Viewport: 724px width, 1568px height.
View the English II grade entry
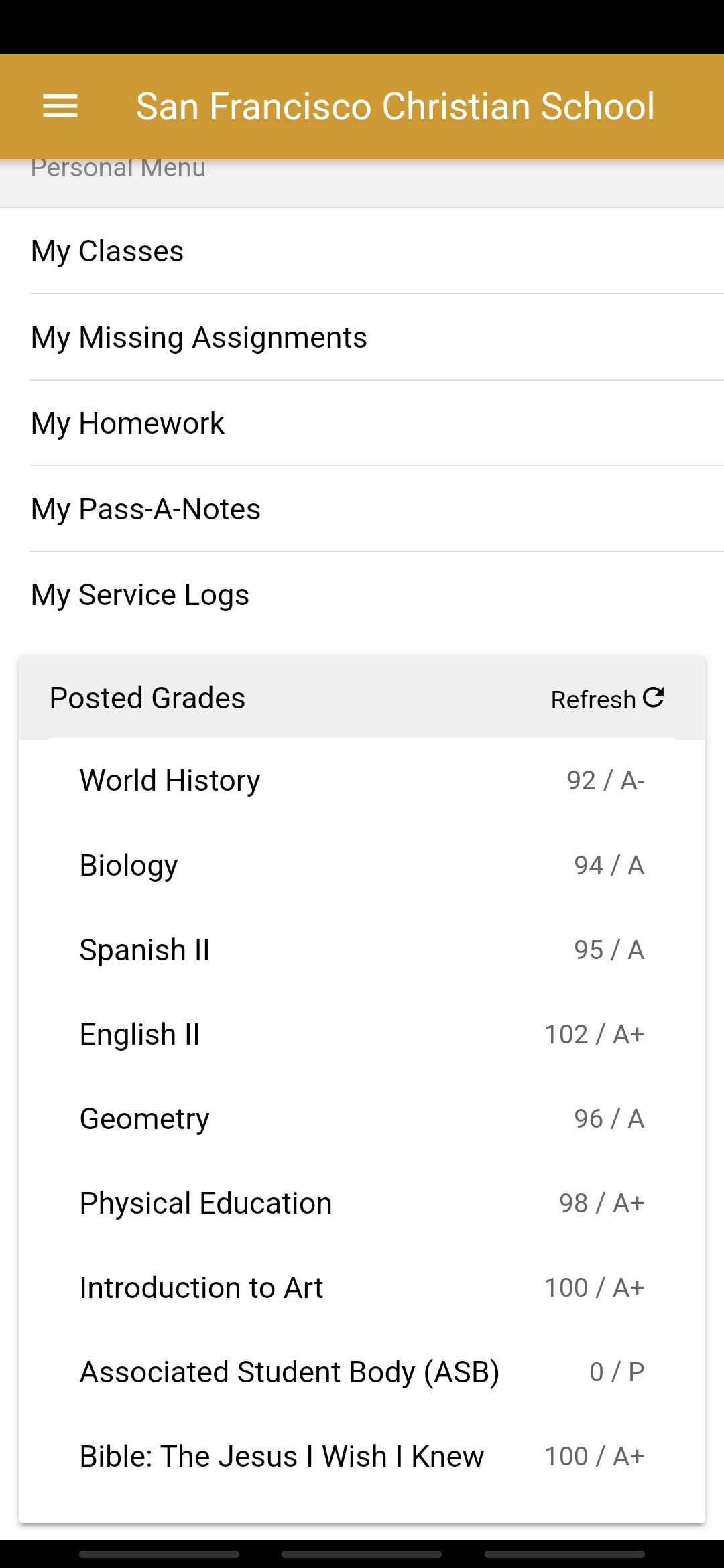click(x=362, y=1033)
